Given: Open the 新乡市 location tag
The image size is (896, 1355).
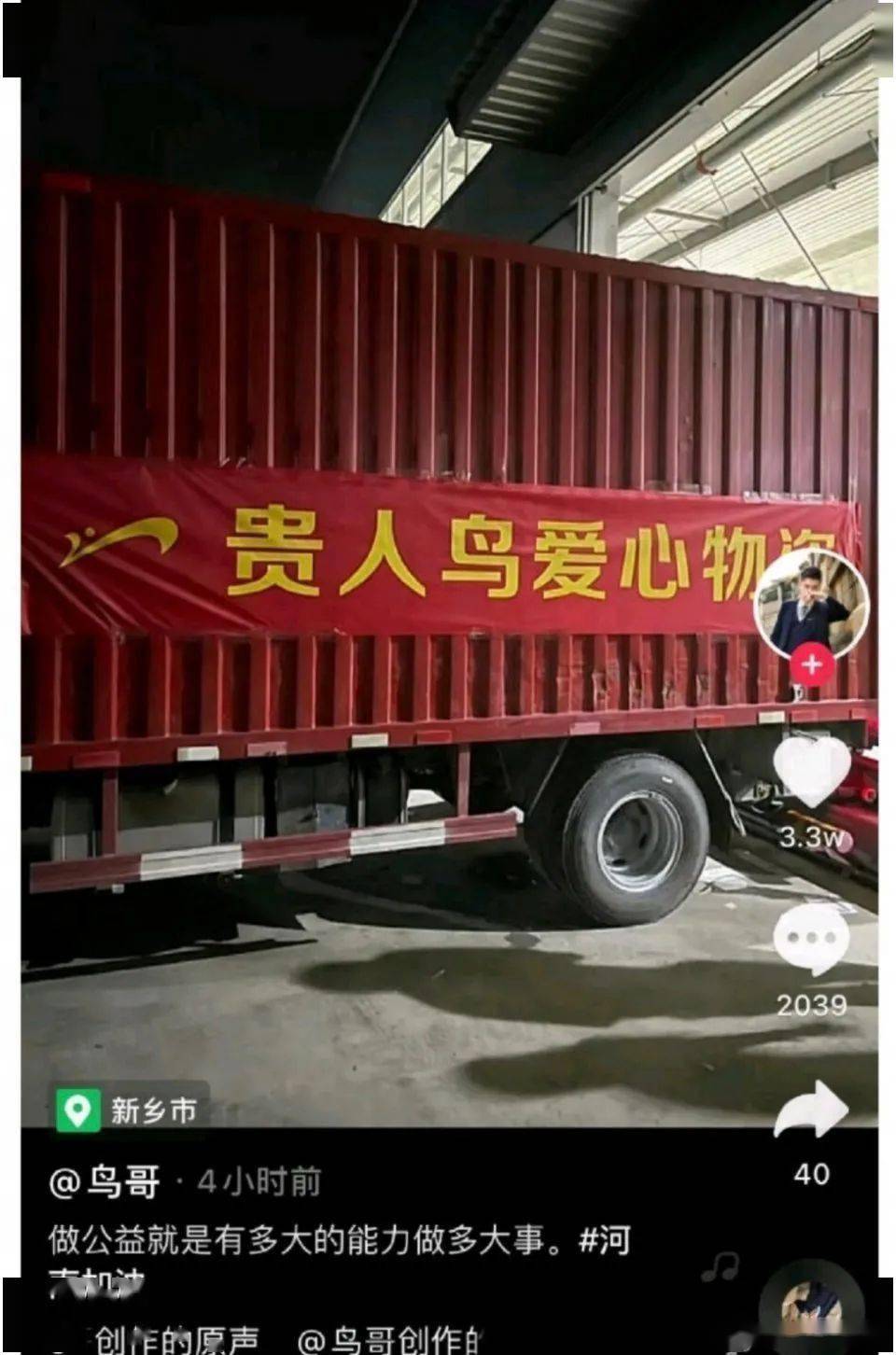Looking at the screenshot, I should (x=131, y=1110).
